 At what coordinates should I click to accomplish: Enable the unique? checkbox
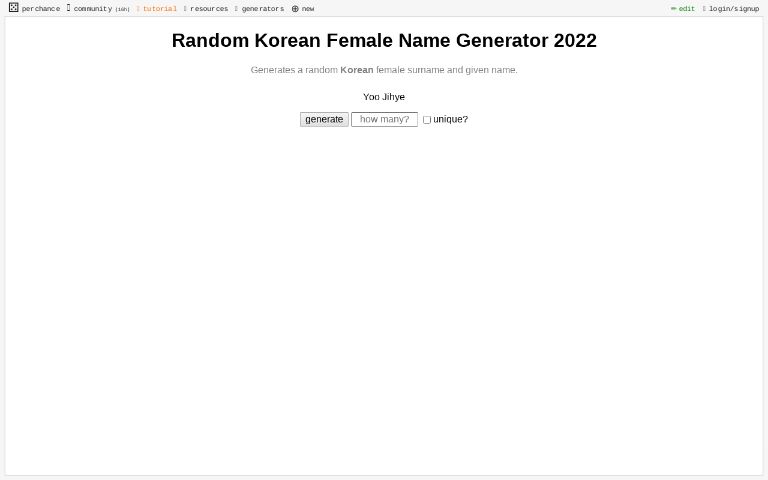click(427, 120)
